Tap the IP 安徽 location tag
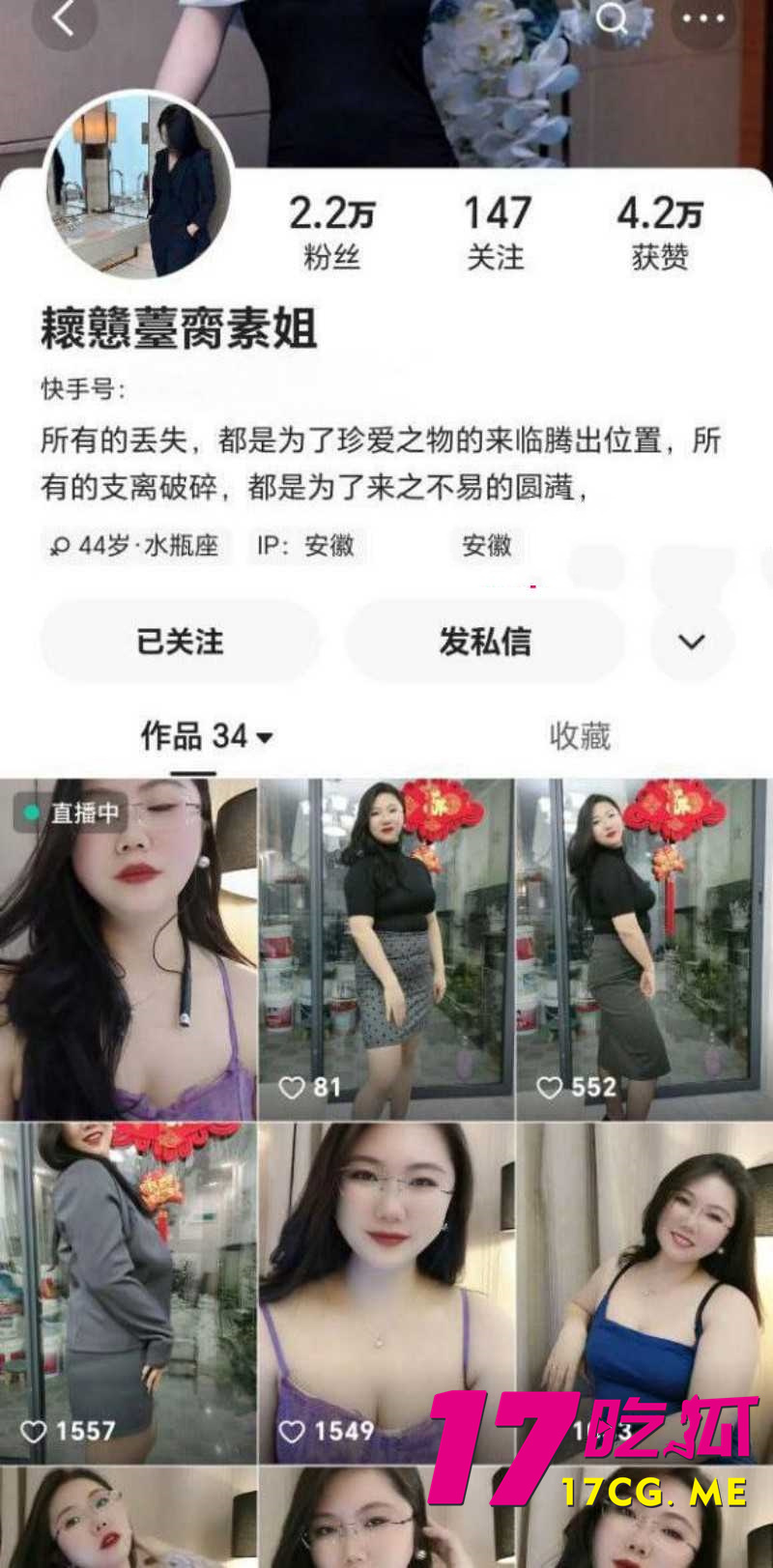 (305, 546)
